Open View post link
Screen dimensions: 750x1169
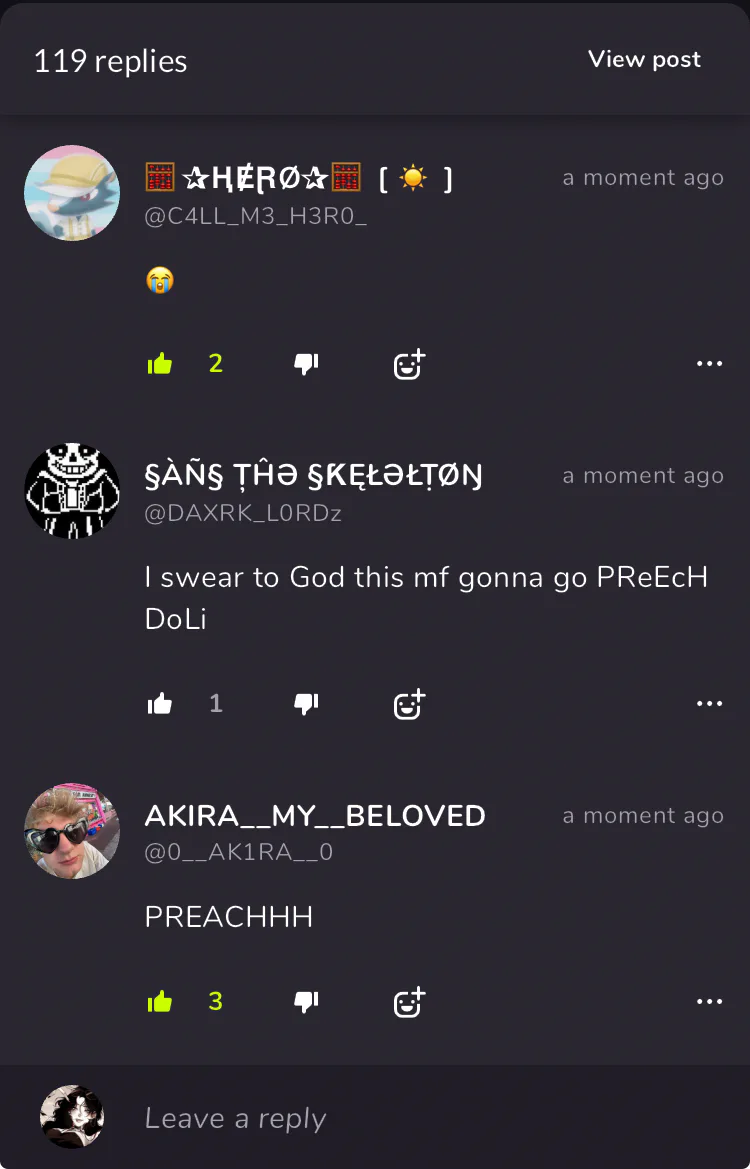coord(644,60)
